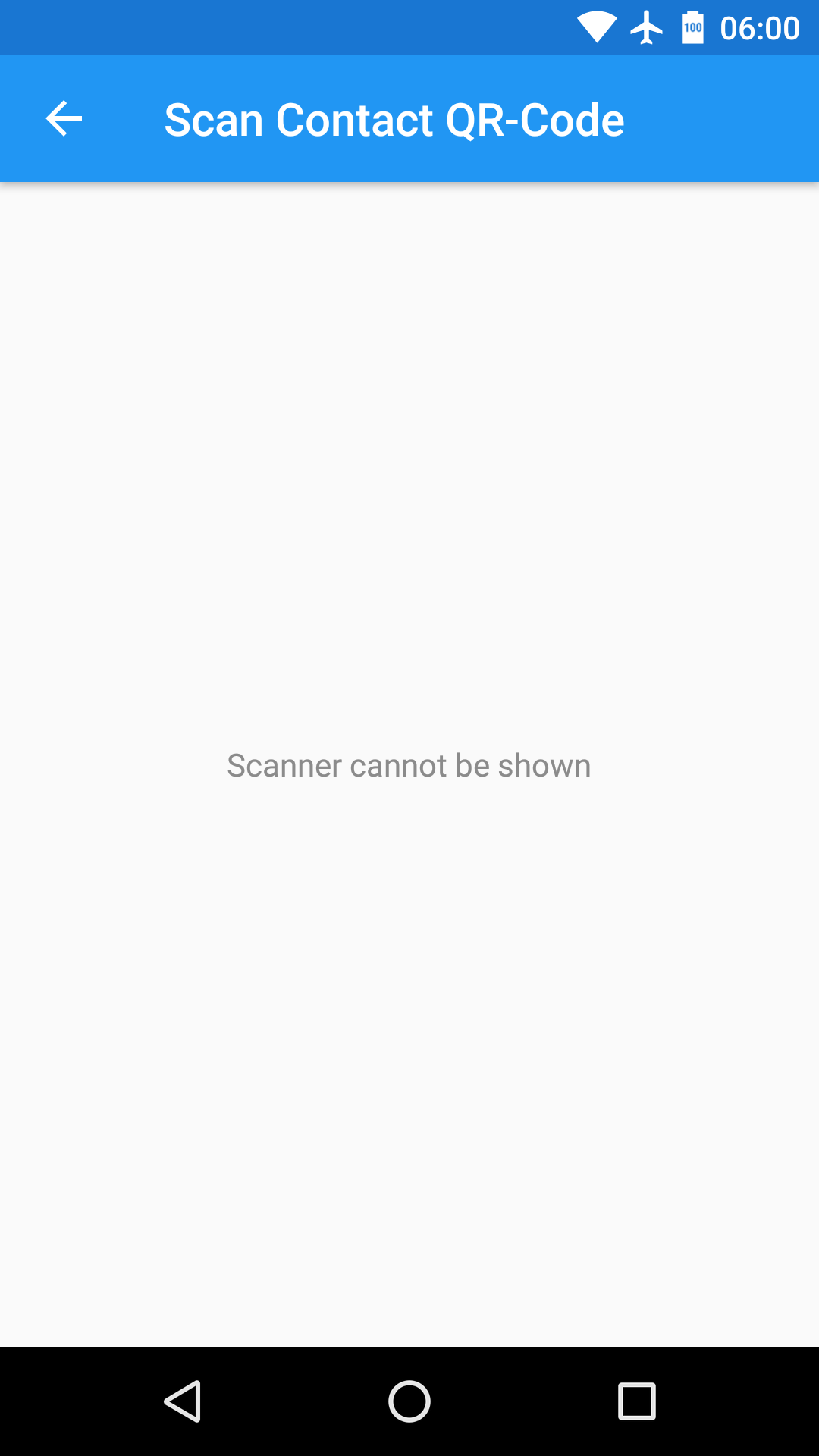Go back using the app bar arrow
This screenshot has height=1456, width=819.
point(64,119)
